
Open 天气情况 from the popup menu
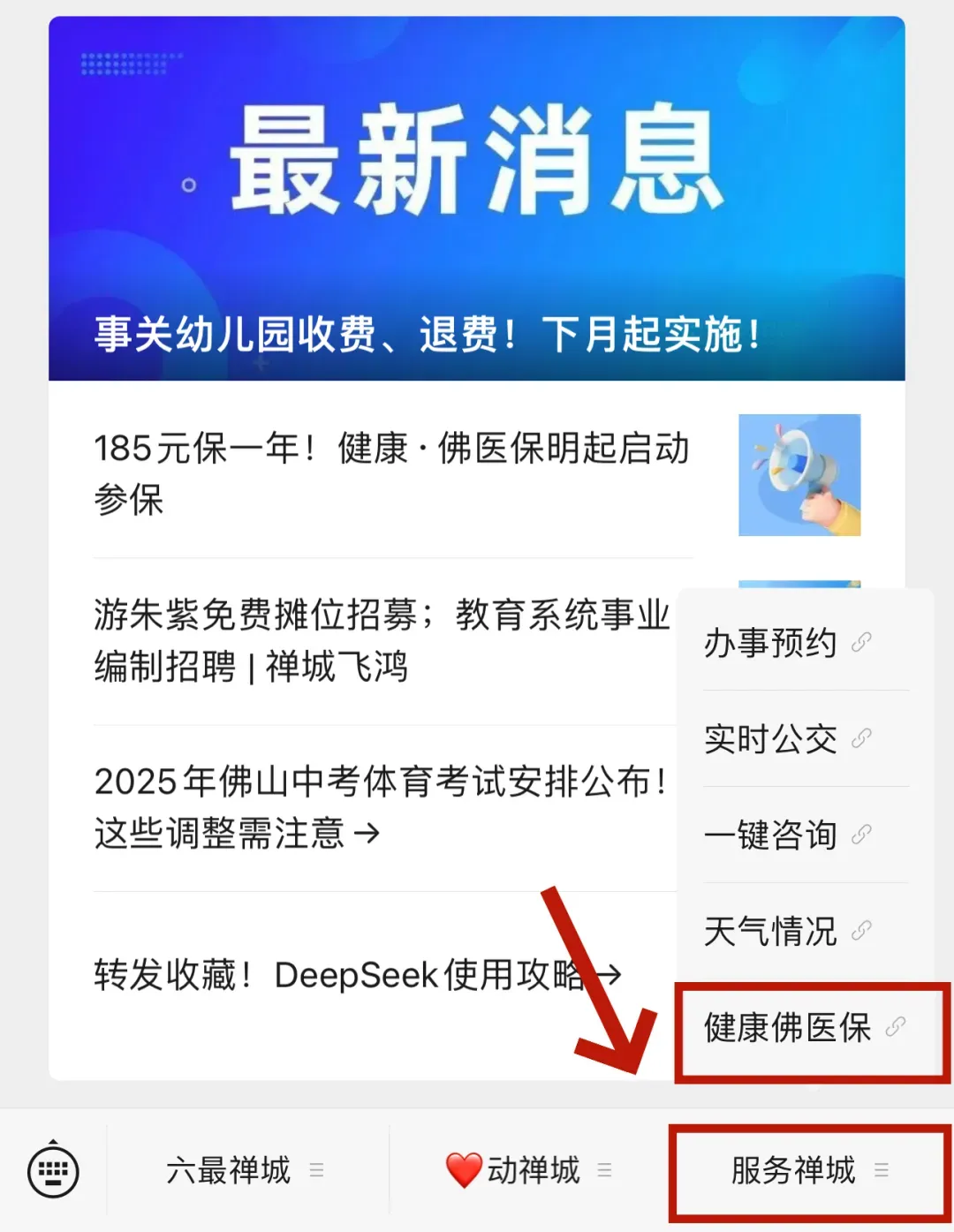(x=786, y=931)
